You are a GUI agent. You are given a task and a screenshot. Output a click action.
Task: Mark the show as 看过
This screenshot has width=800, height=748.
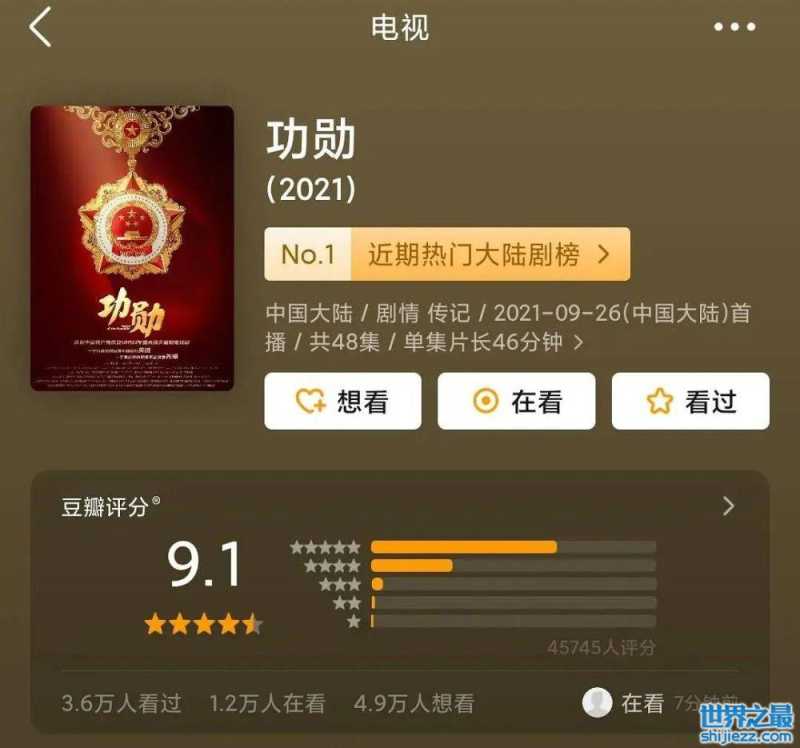click(x=690, y=401)
